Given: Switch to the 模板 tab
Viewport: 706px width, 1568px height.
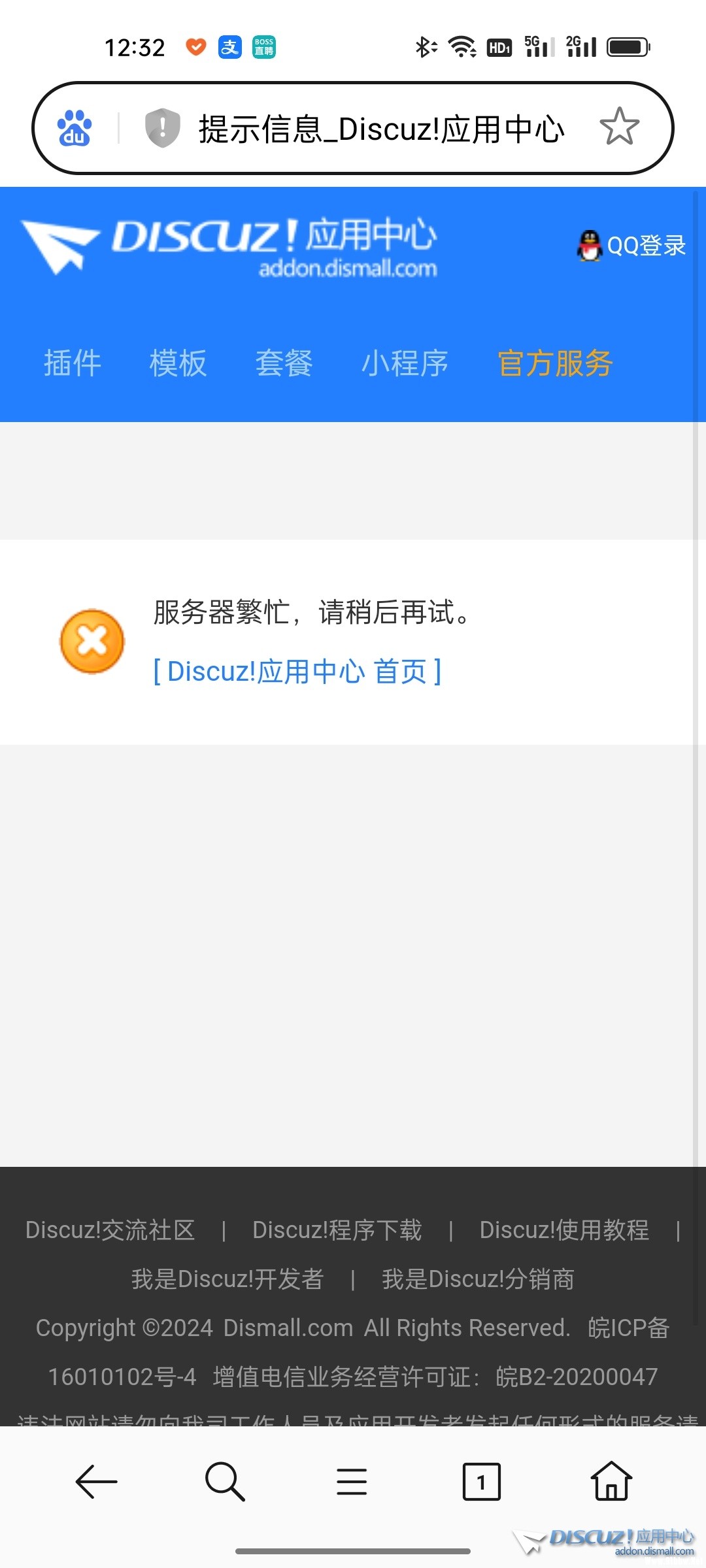Looking at the screenshot, I should tap(178, 363).
